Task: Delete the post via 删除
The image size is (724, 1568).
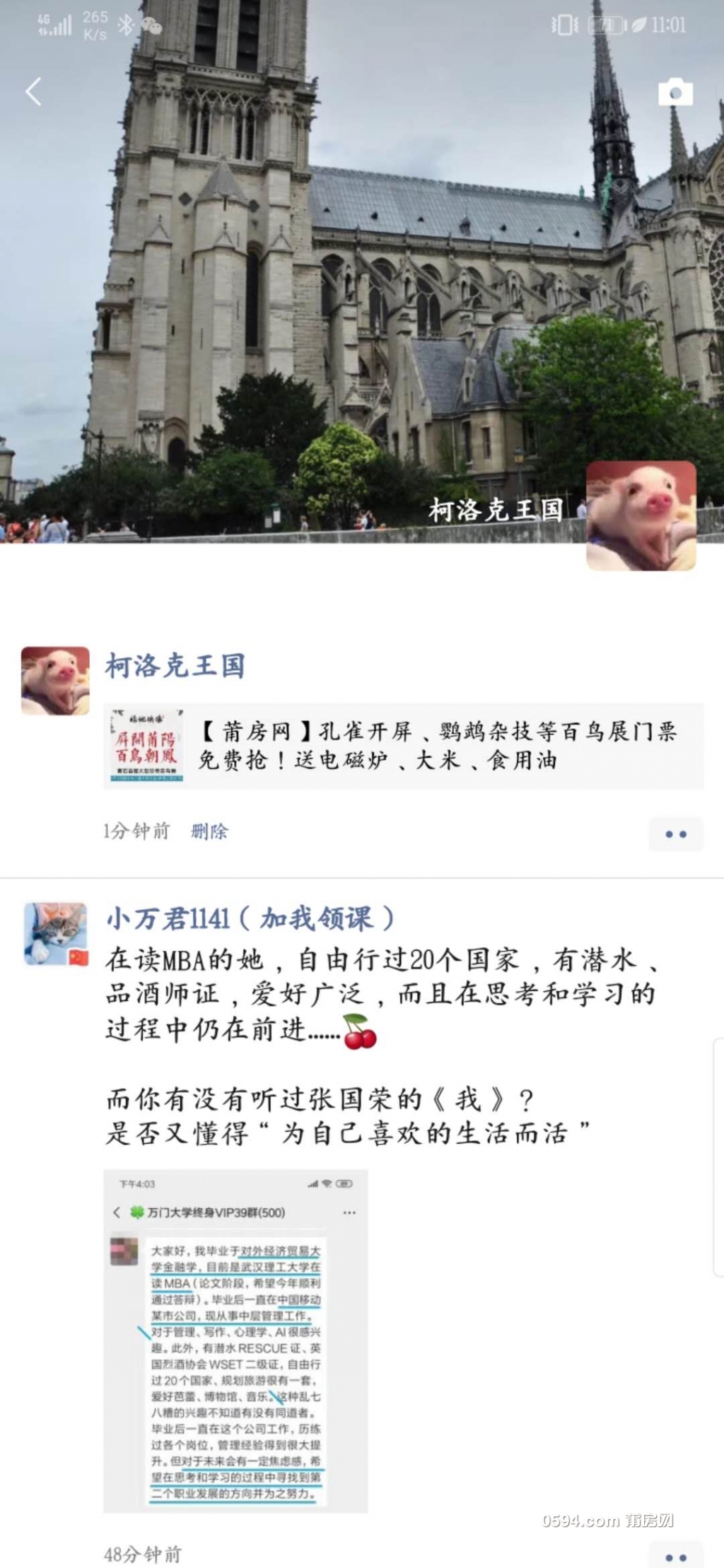Action: pos(209,831)
